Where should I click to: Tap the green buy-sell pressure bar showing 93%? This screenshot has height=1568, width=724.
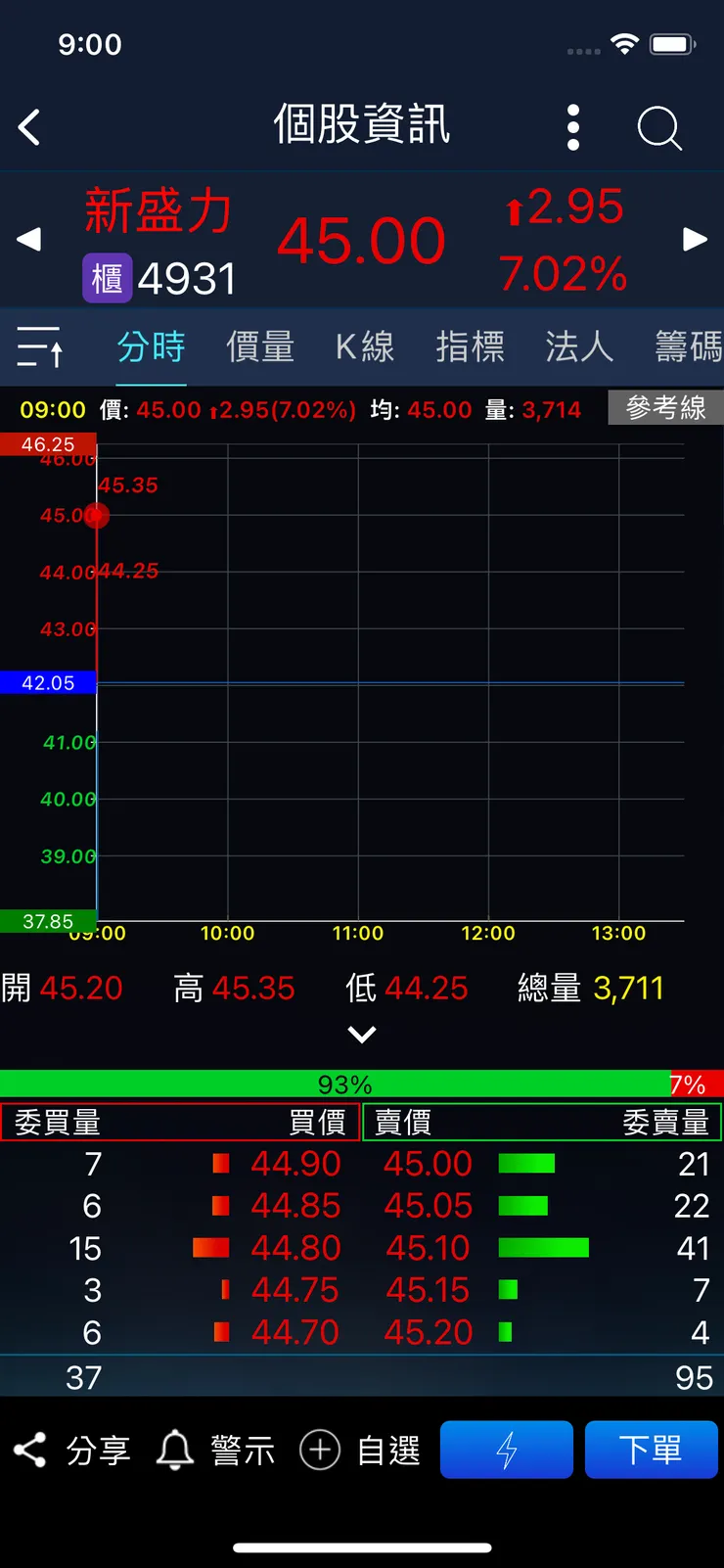coord(342,1084)
